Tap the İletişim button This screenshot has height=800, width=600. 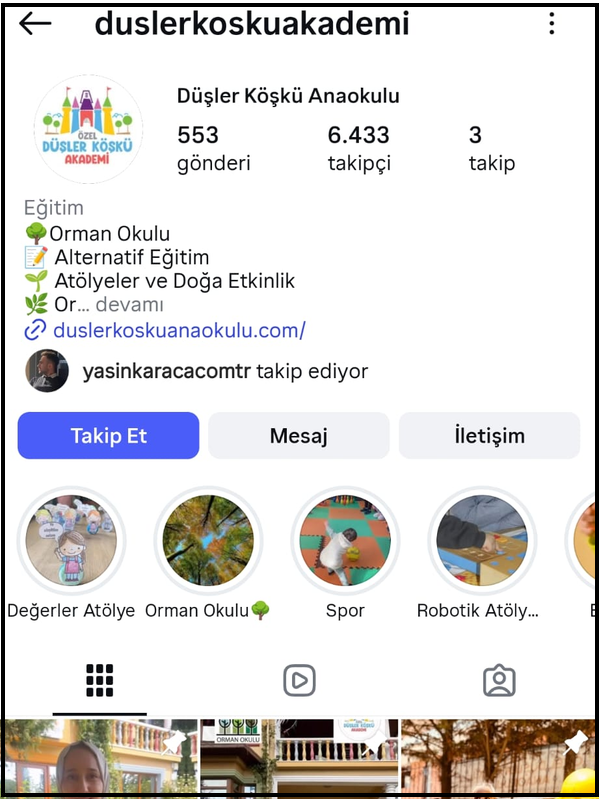coord(489,436)
